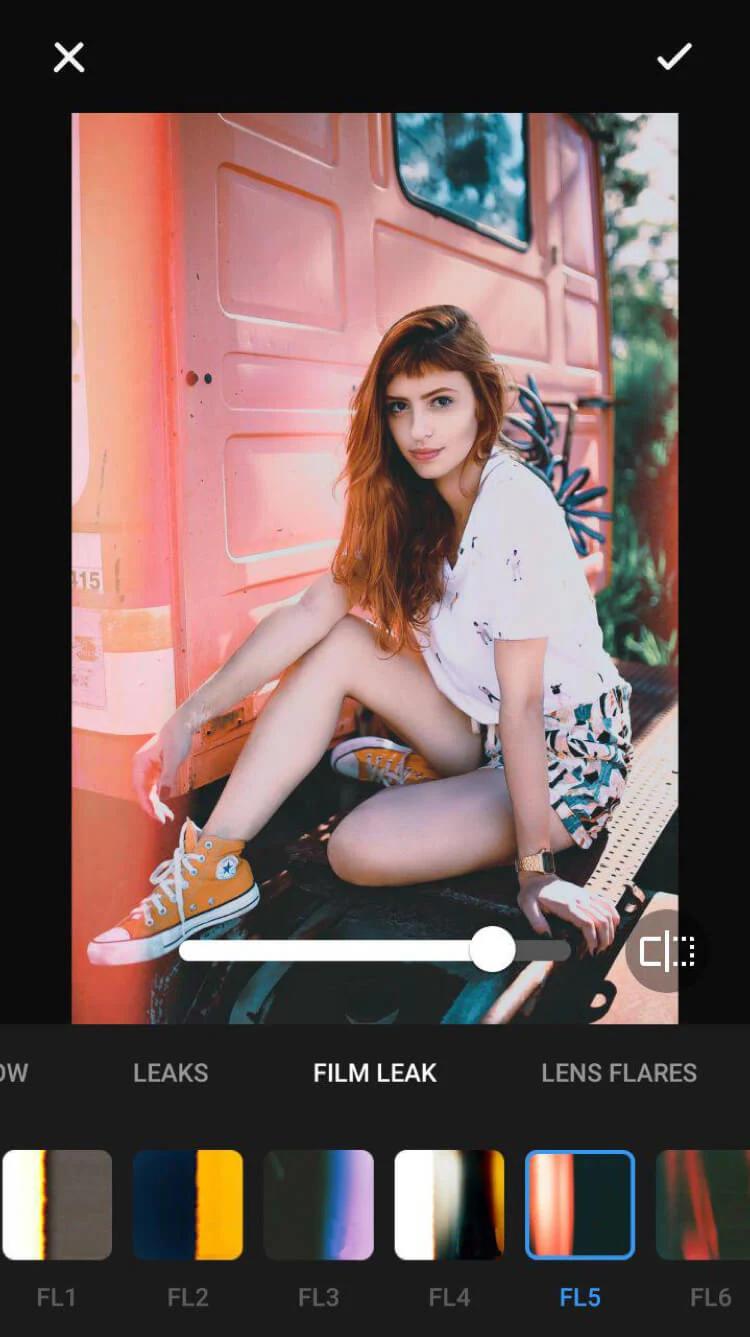The image size is (750, 1337).
Task: Dismiss edits with the X icon
Action: (x=69, y=57)
